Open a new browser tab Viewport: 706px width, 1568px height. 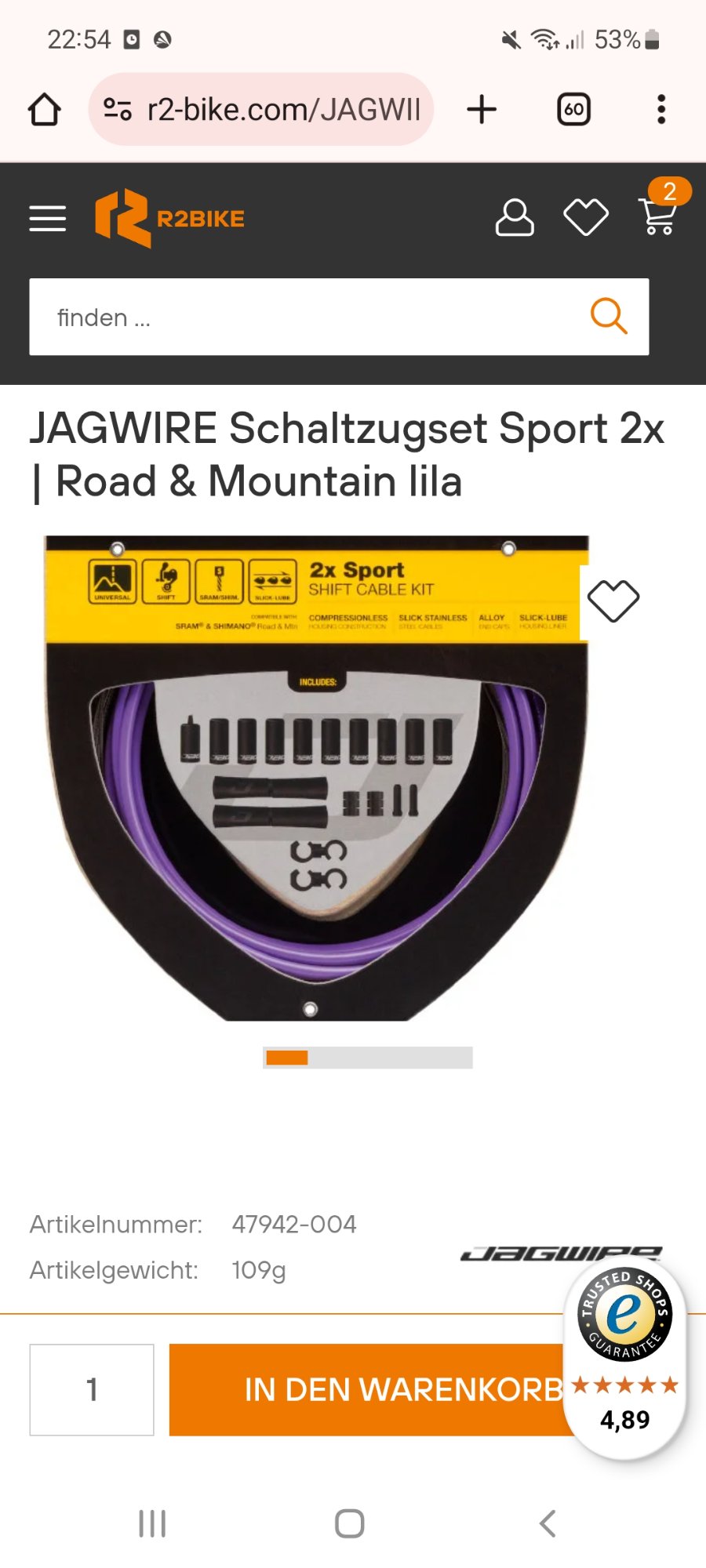482,110
